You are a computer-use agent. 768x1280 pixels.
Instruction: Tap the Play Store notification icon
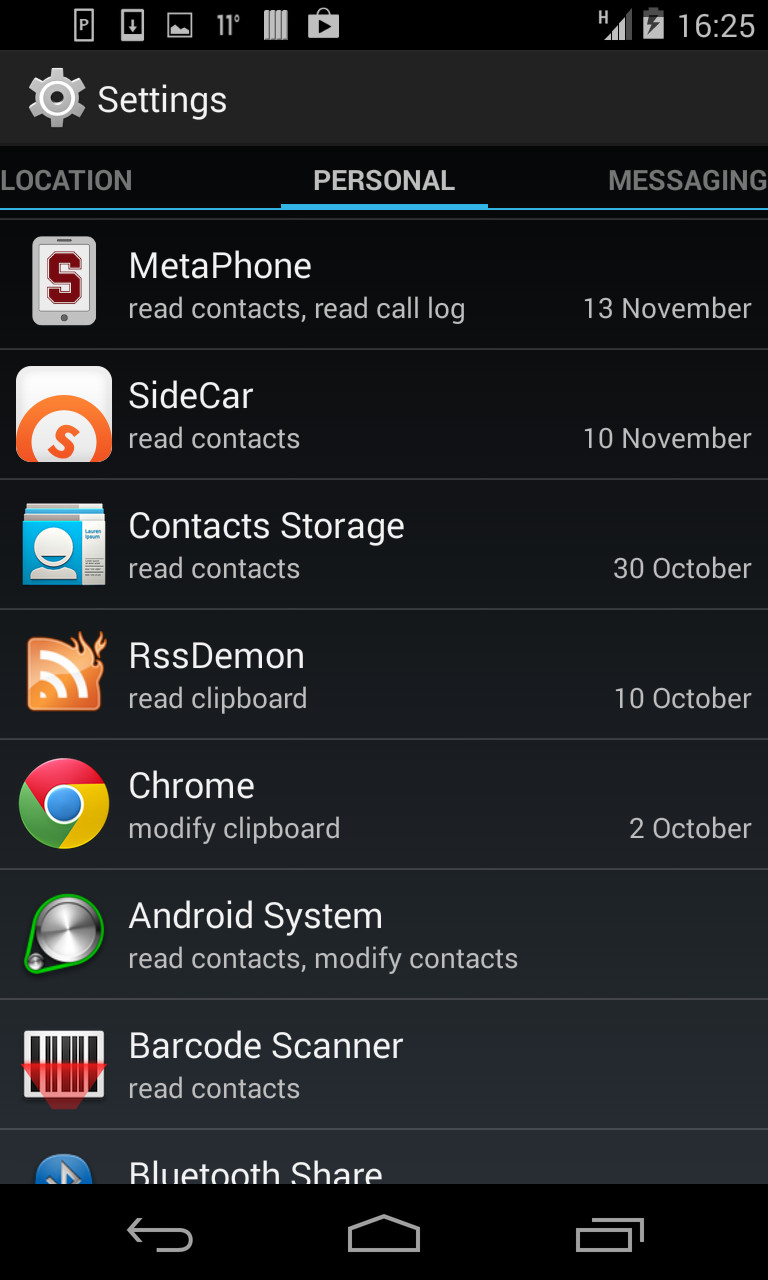(322, 24)
